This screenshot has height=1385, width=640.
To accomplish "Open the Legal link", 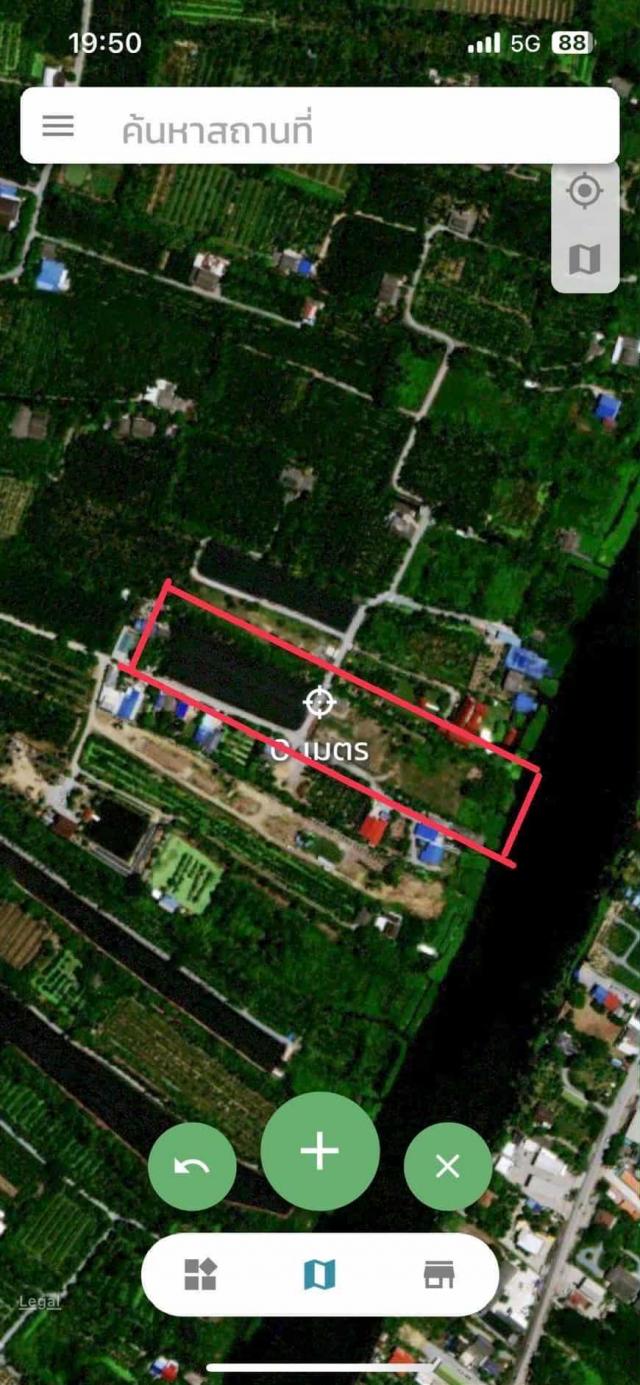I will coord(40,1302).
